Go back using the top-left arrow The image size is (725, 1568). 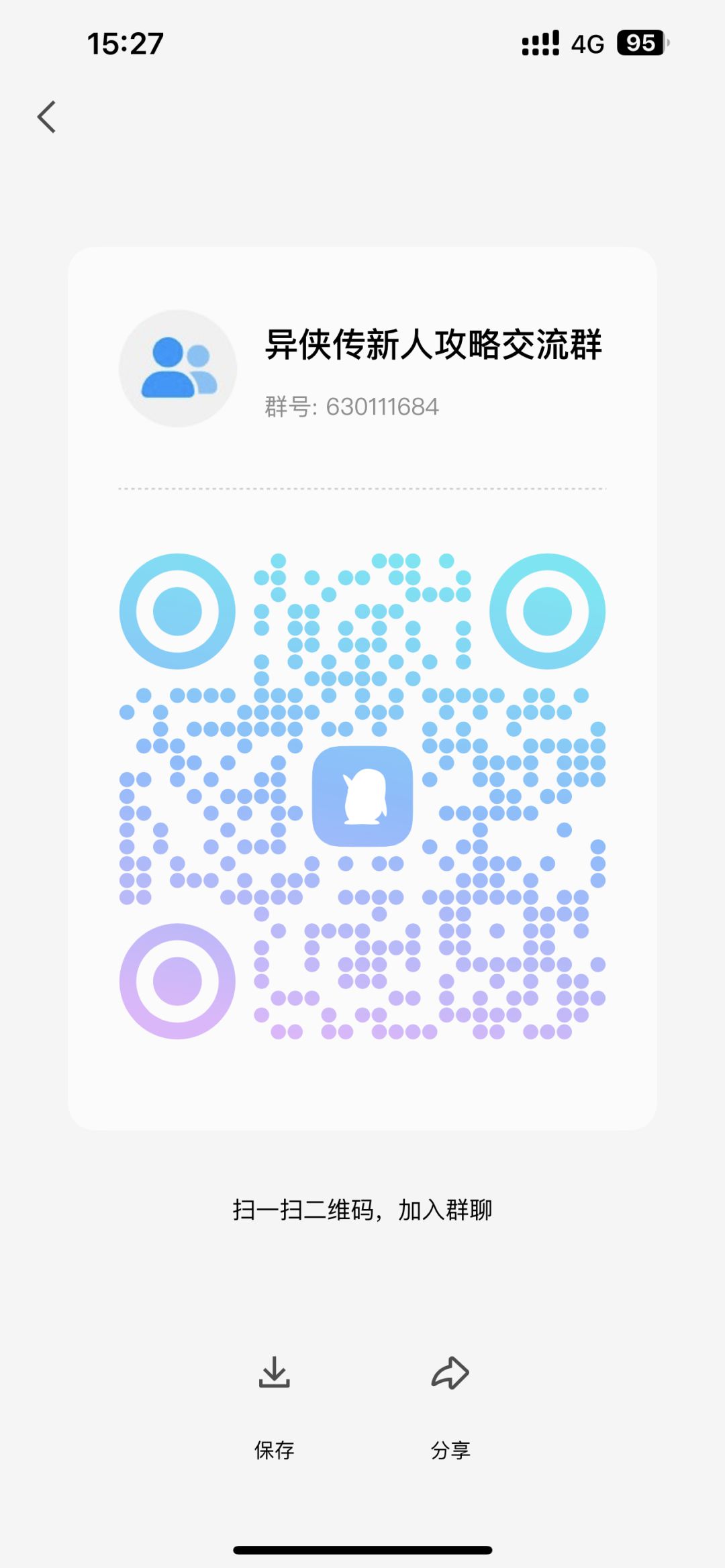tap(46, 117)
